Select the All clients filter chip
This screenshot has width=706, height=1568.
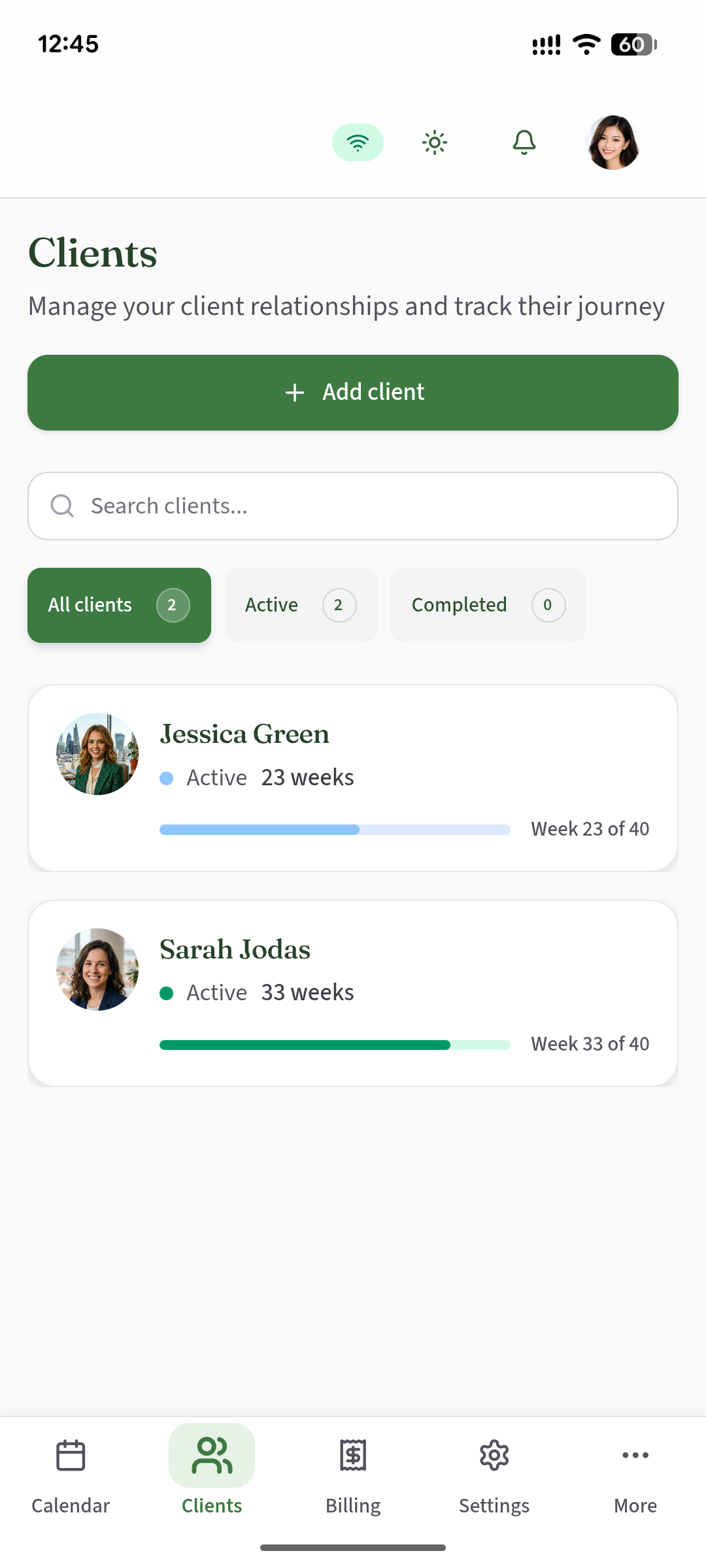pyautogui.click(x=118, y=605)
